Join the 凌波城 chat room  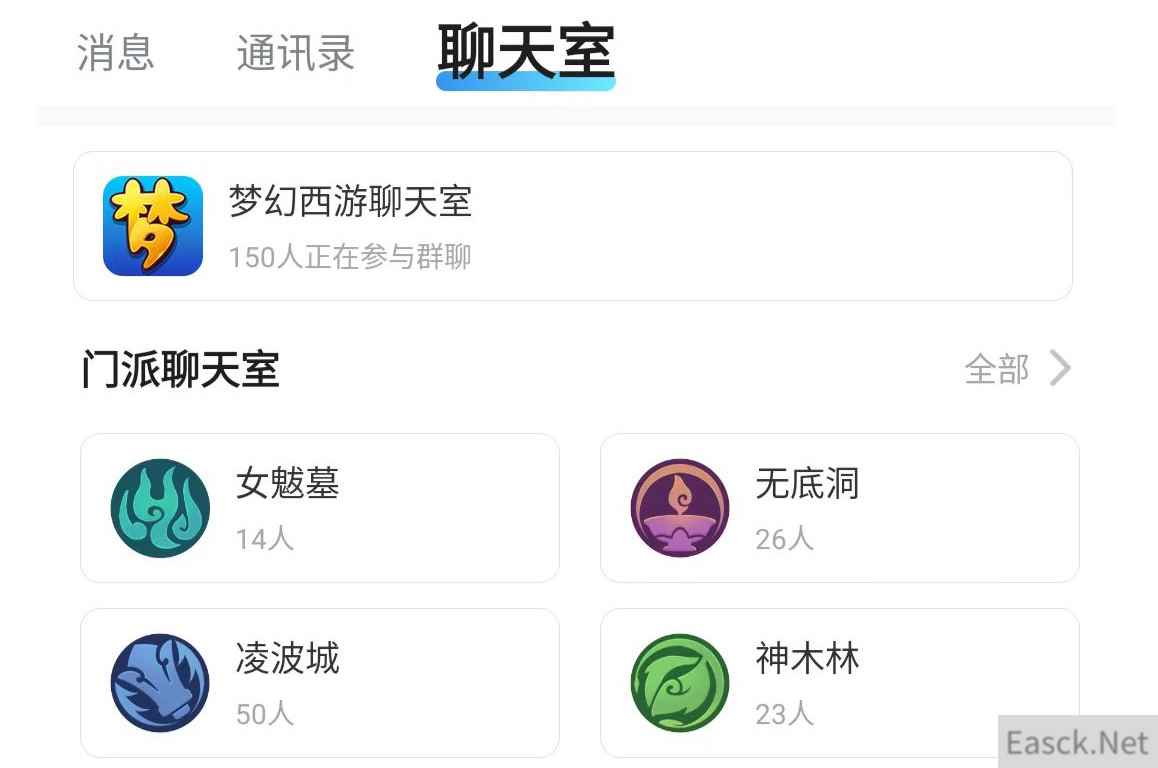[x=319, y=683]
